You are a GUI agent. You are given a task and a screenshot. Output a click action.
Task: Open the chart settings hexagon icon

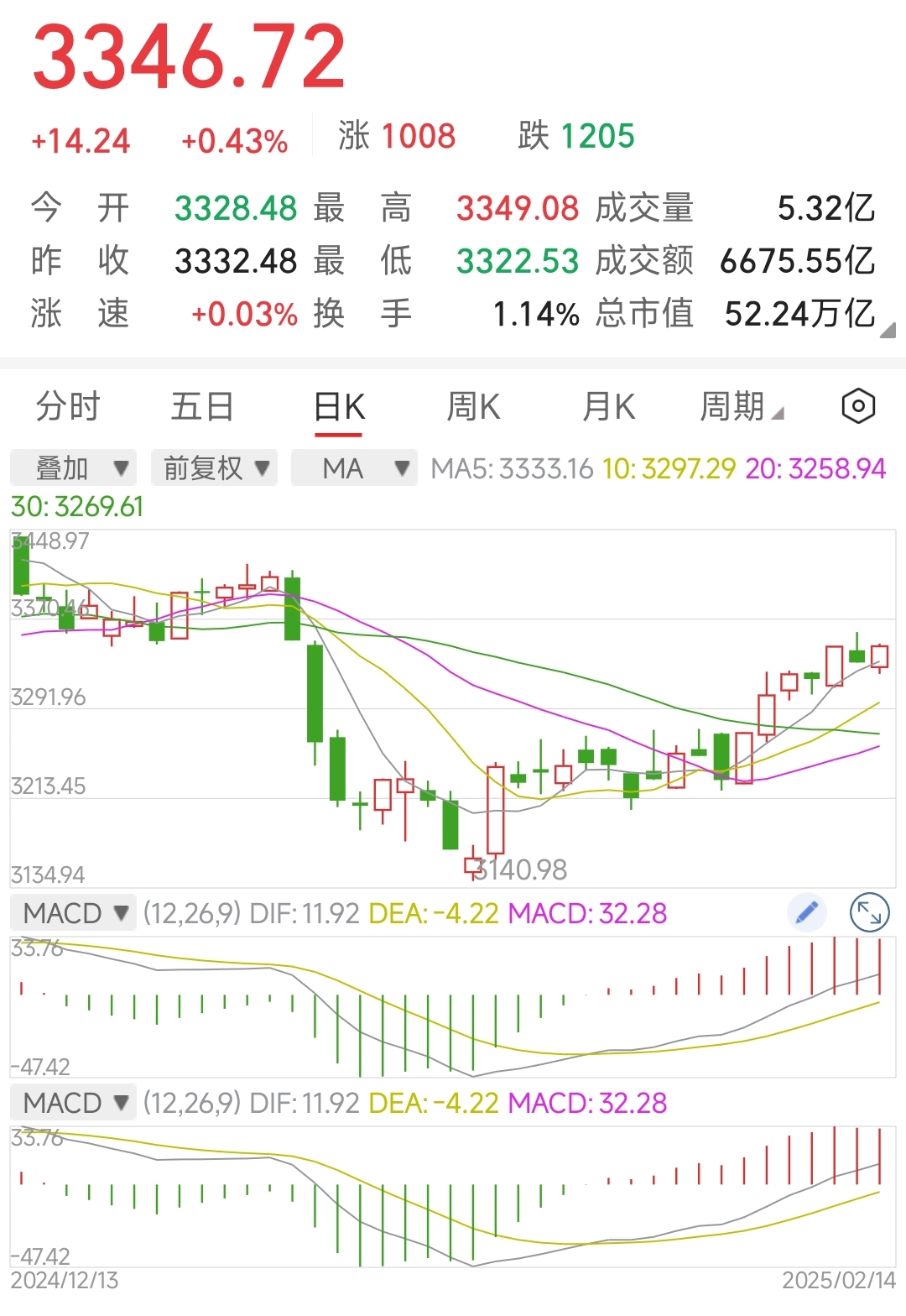[858, 407]
